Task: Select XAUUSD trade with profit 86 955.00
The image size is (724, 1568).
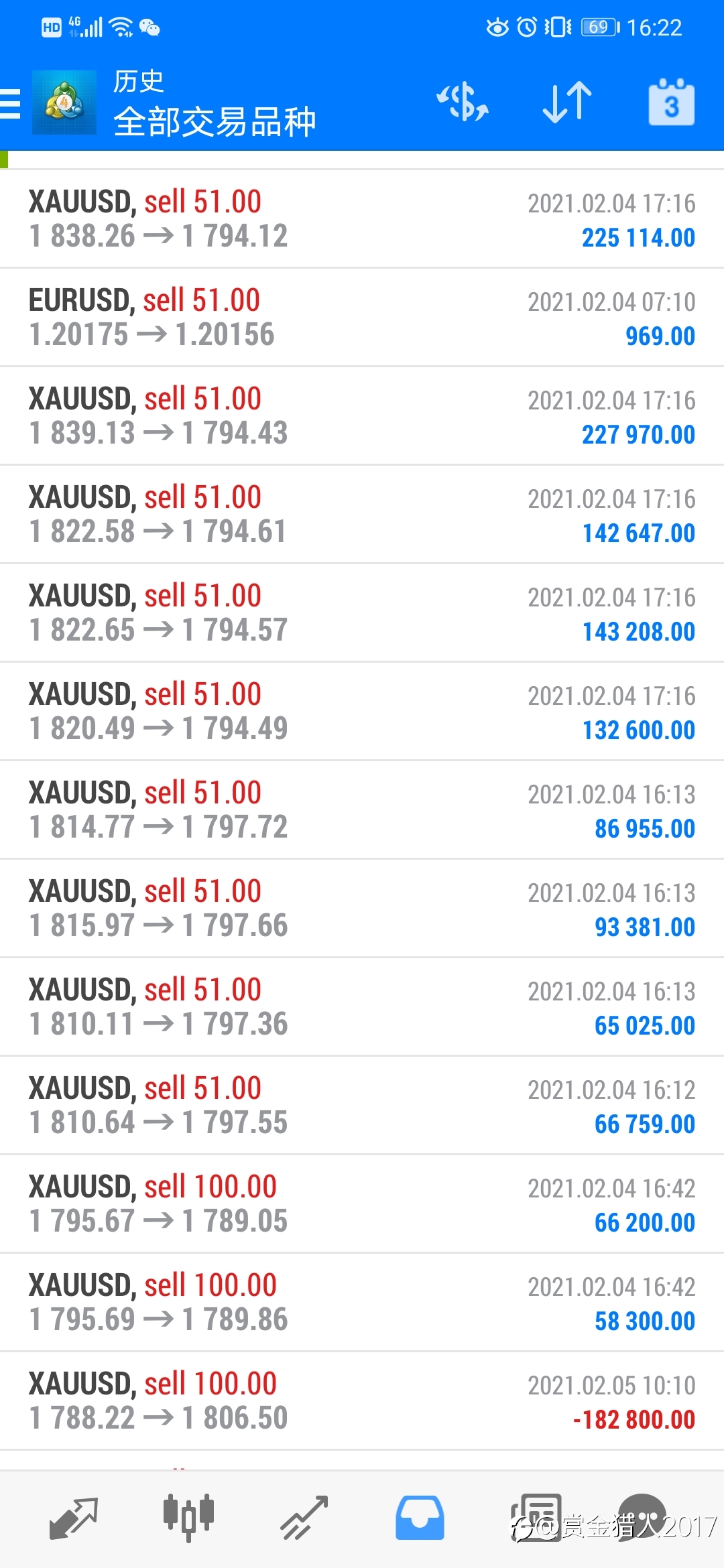Action: [362, 810]
